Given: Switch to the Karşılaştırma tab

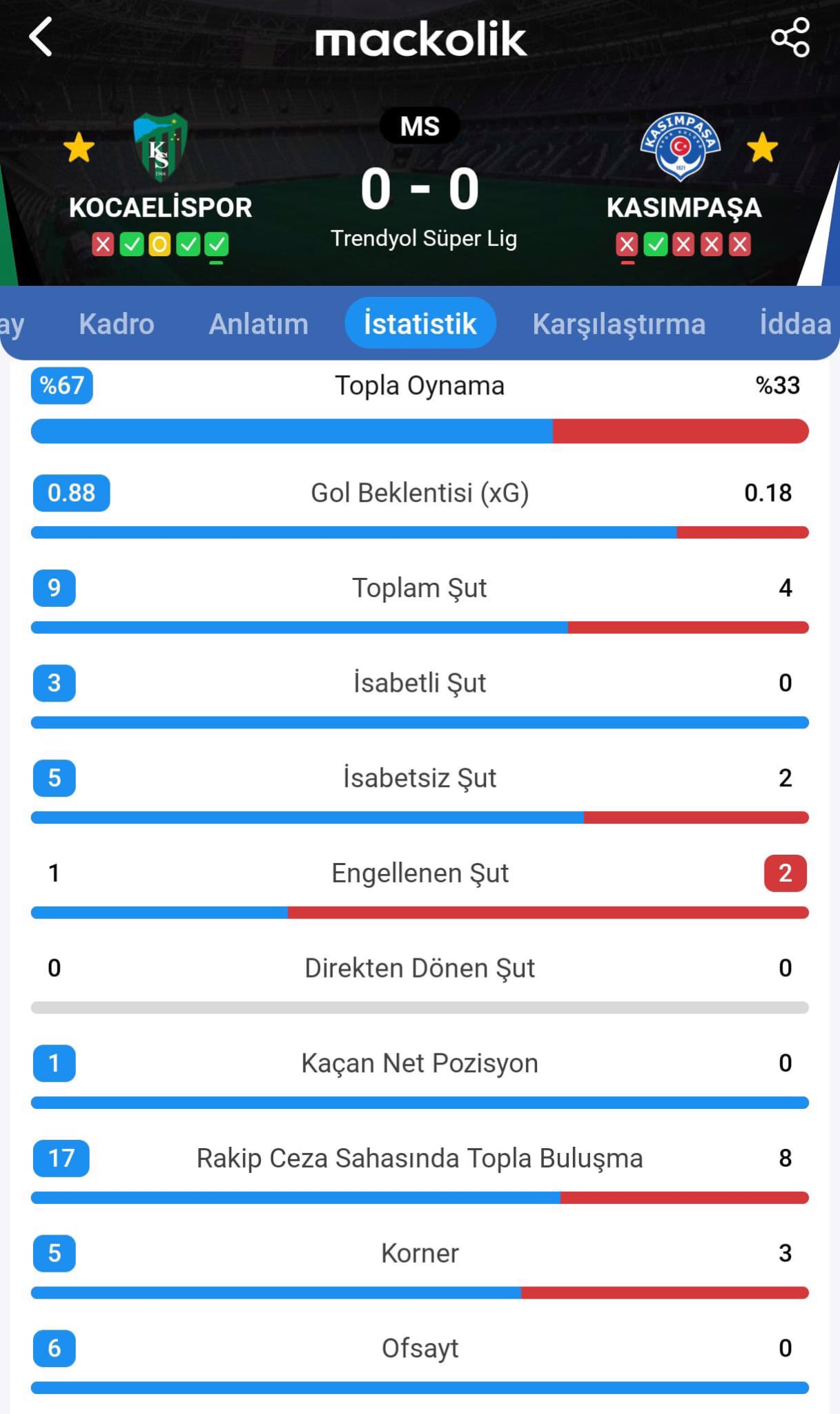Looking at the screenshot, I should tap(618, 324).
